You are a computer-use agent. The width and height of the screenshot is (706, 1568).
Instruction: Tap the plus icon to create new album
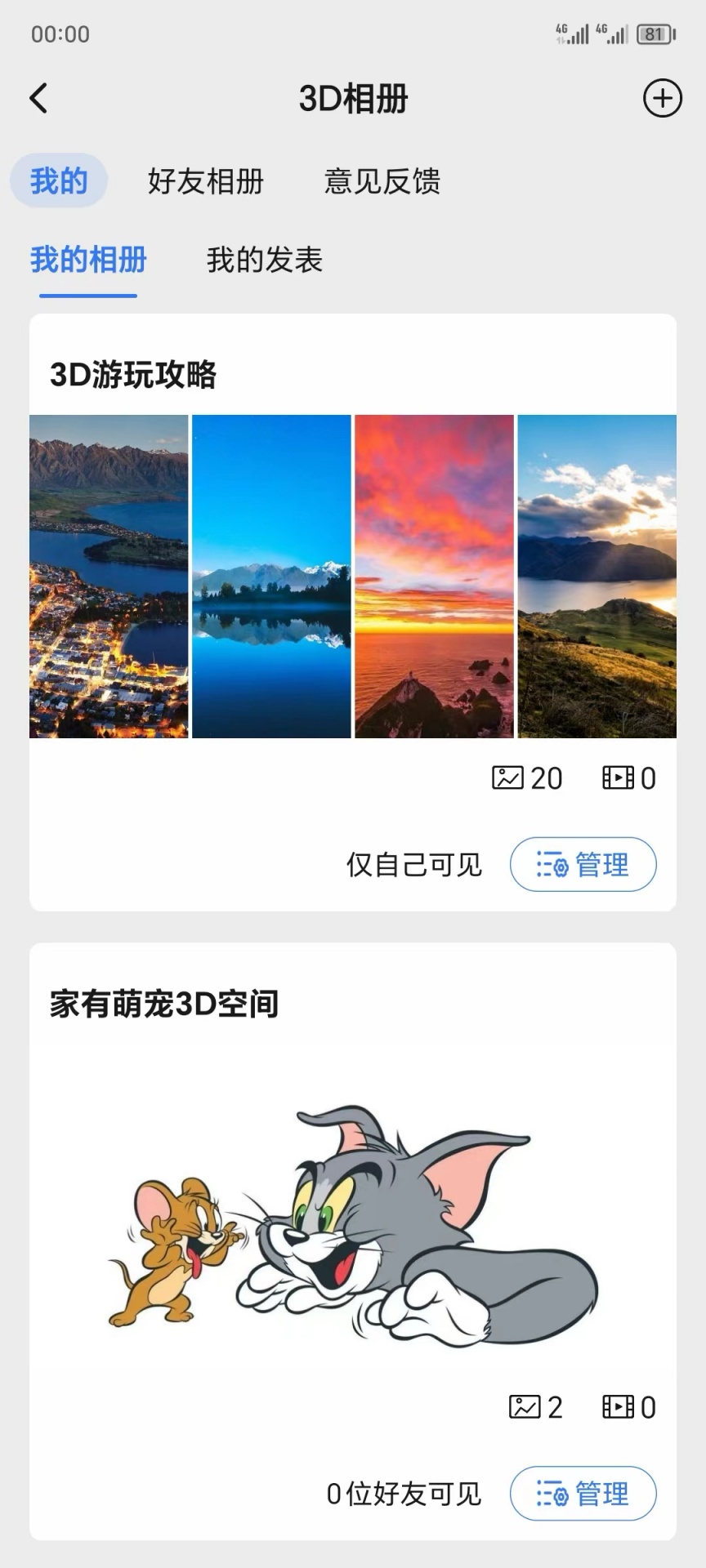coord(663,98)
